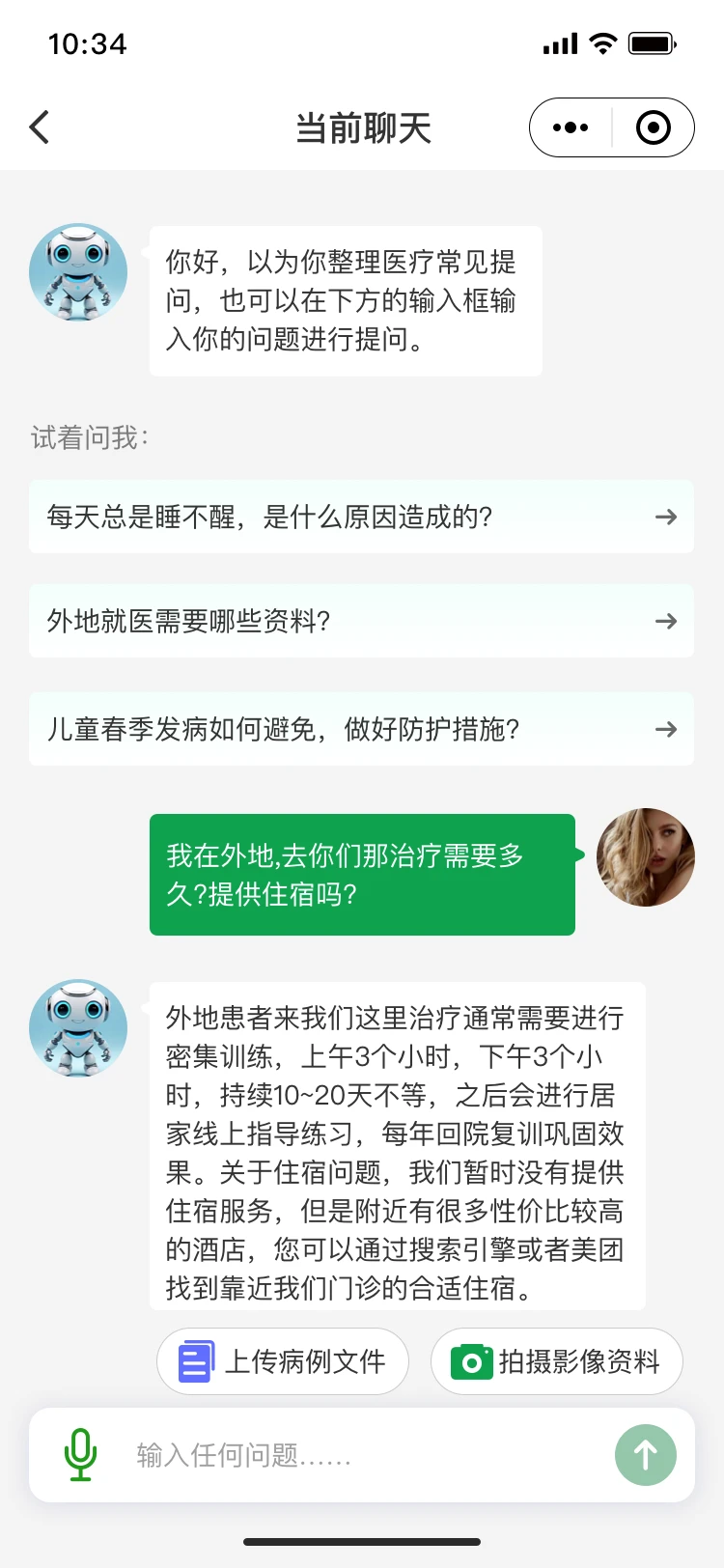This screenshot has height=1568, width=724.
Task: Open 拍摄影像资料 to take a photo
Action: 557,1361
